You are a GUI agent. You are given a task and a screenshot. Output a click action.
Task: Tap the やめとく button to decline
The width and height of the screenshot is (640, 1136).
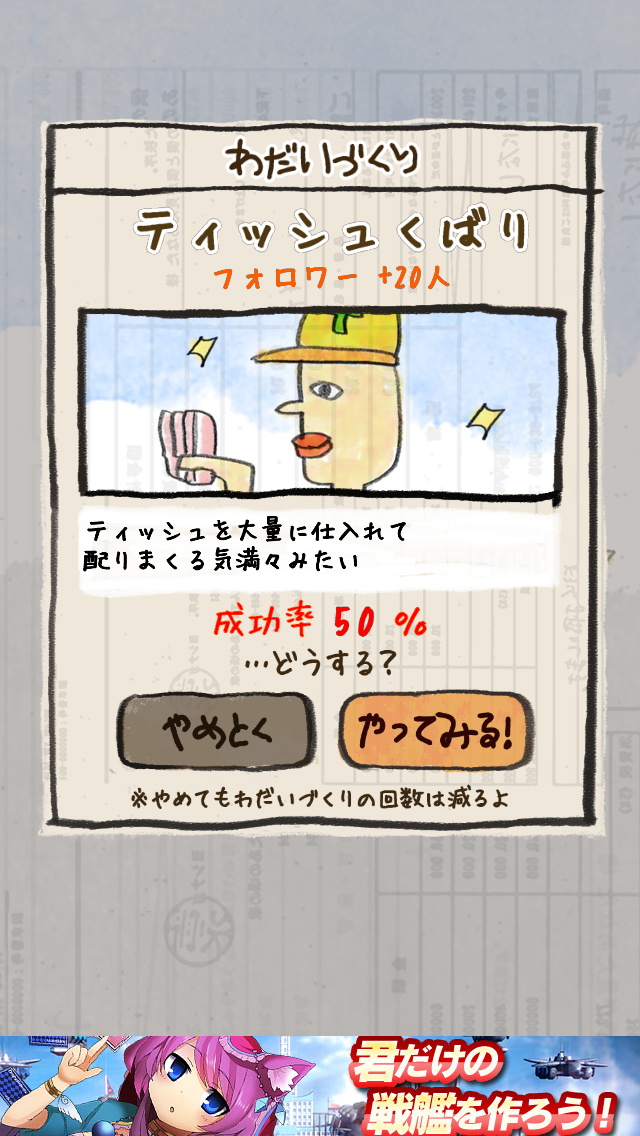tap(216, 732)
